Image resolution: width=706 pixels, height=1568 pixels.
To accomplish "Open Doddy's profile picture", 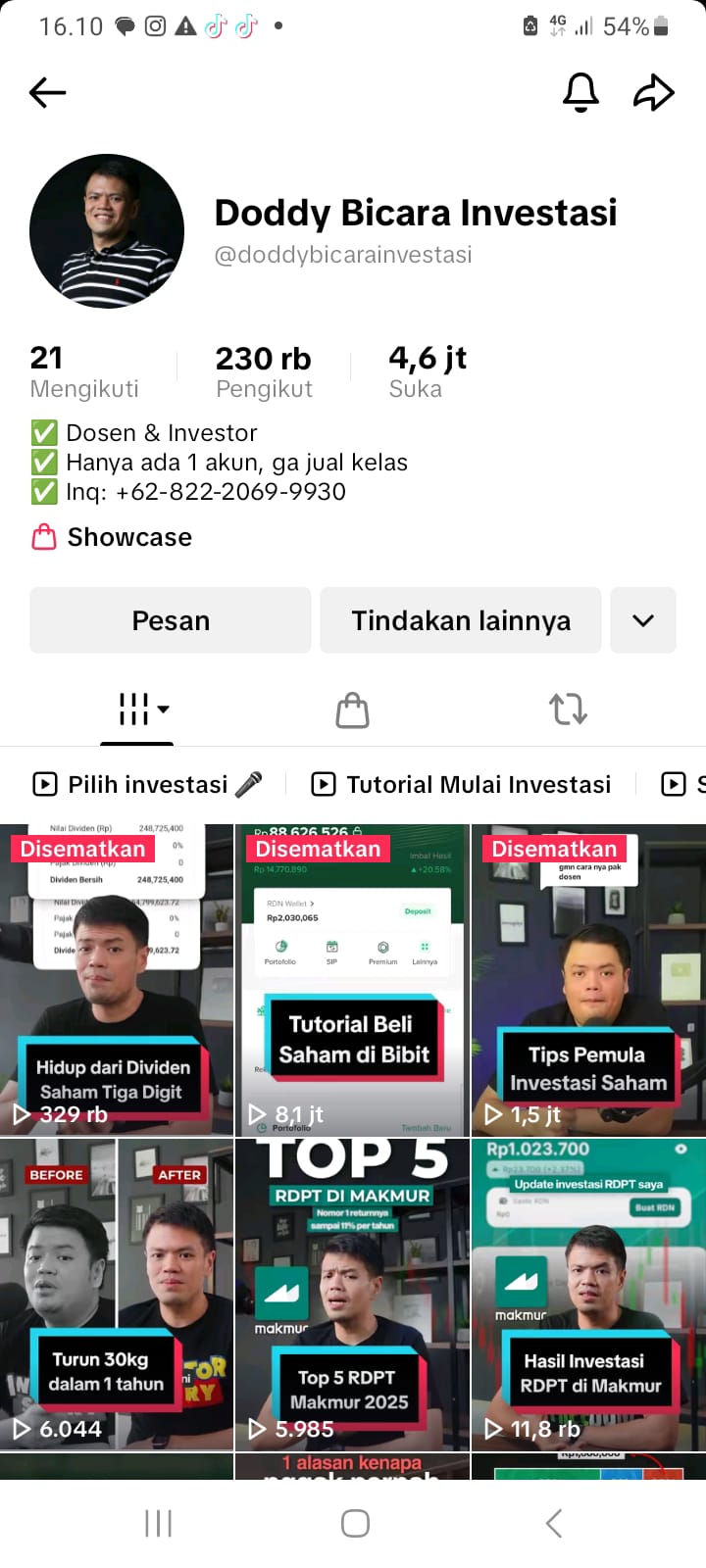I will (107, 231).
